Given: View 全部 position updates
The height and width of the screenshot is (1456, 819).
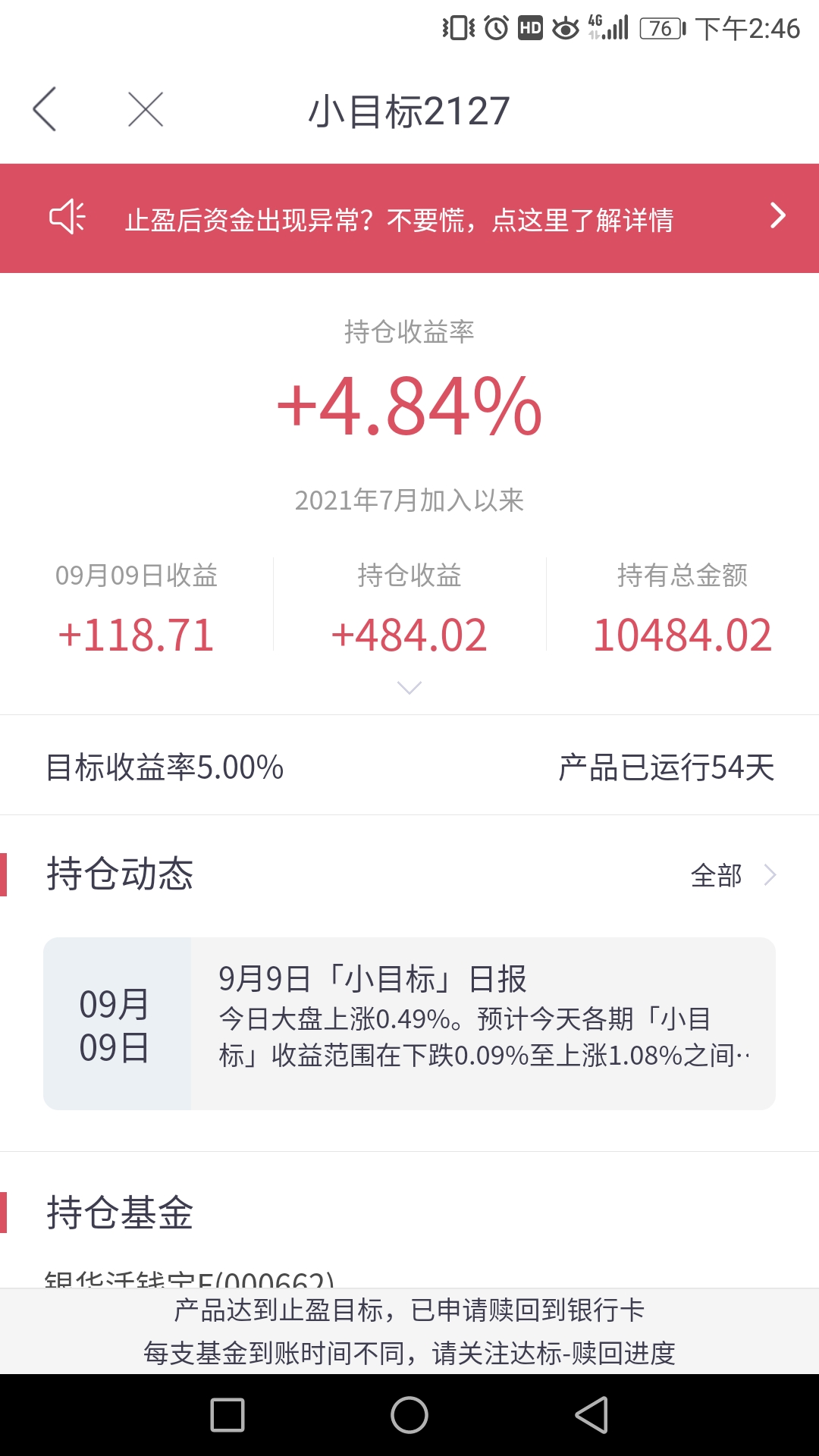Looking at the screenshot, I should [x=733, y=875].
